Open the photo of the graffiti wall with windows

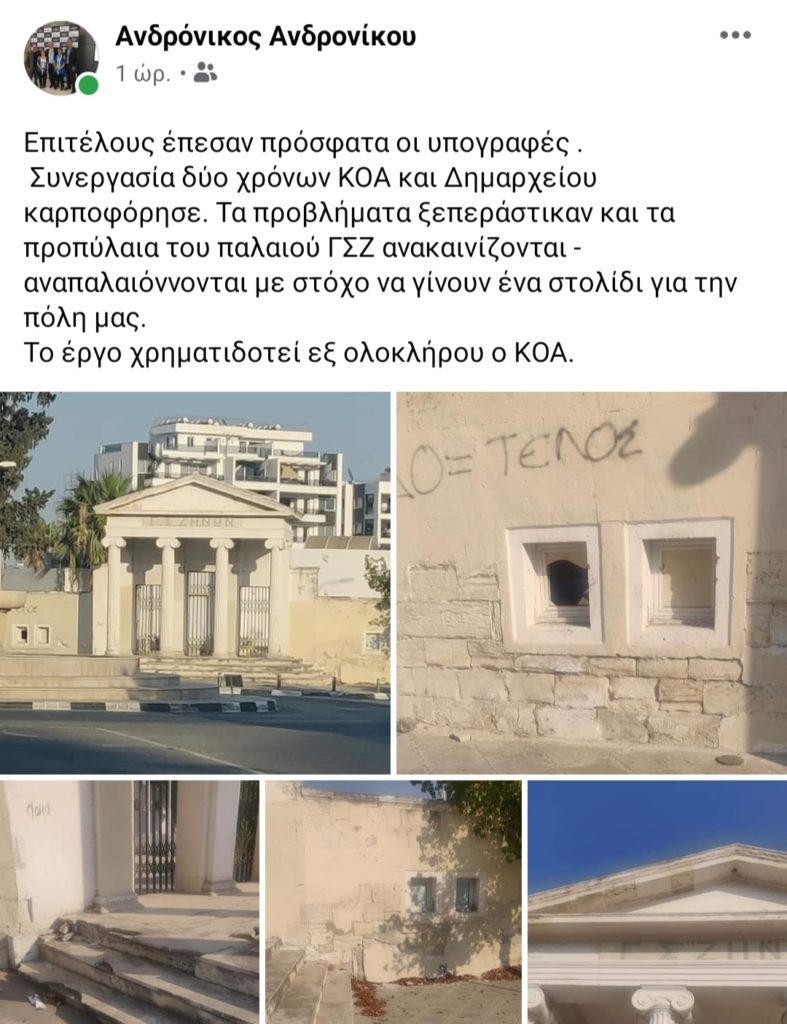pos(591,582)
